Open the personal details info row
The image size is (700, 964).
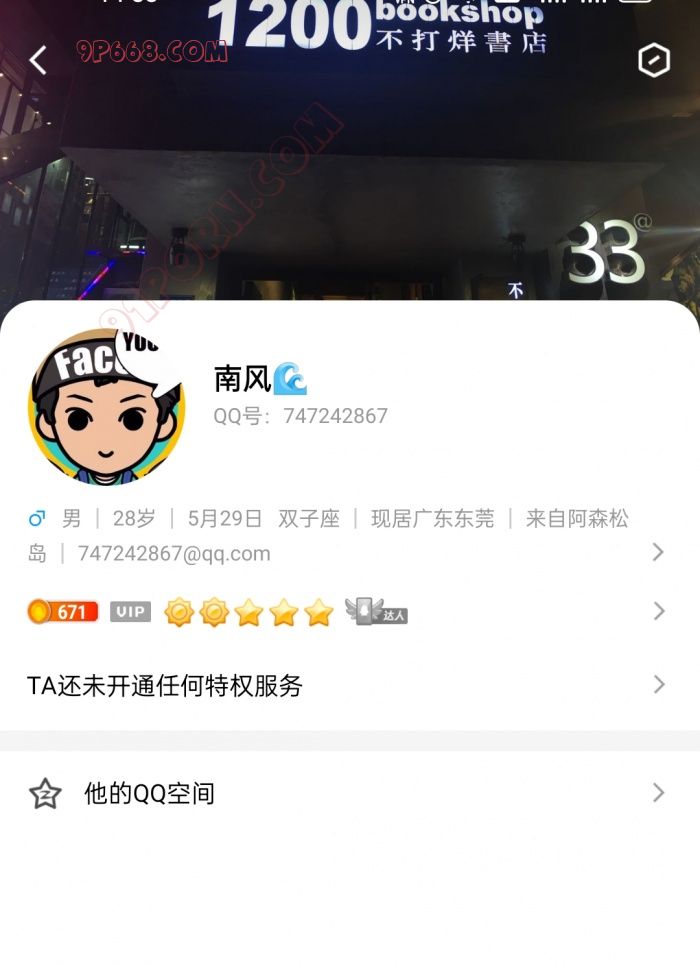point(340,536)
